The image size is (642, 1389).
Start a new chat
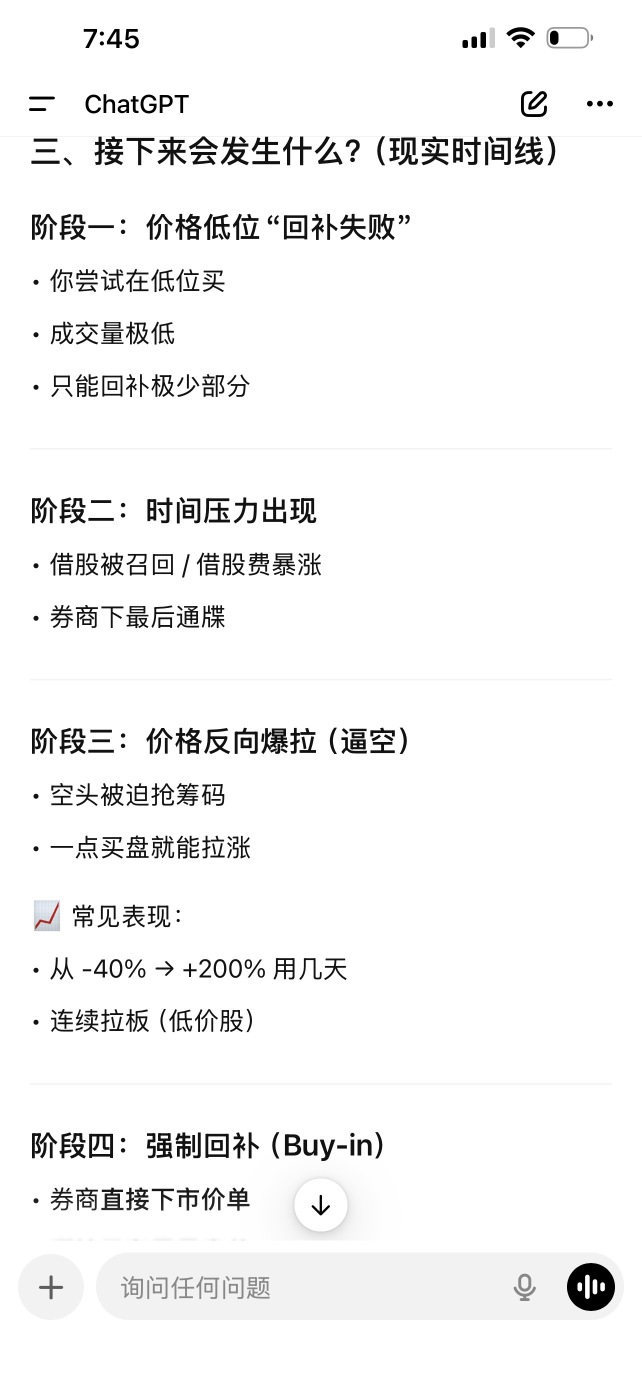534,103
